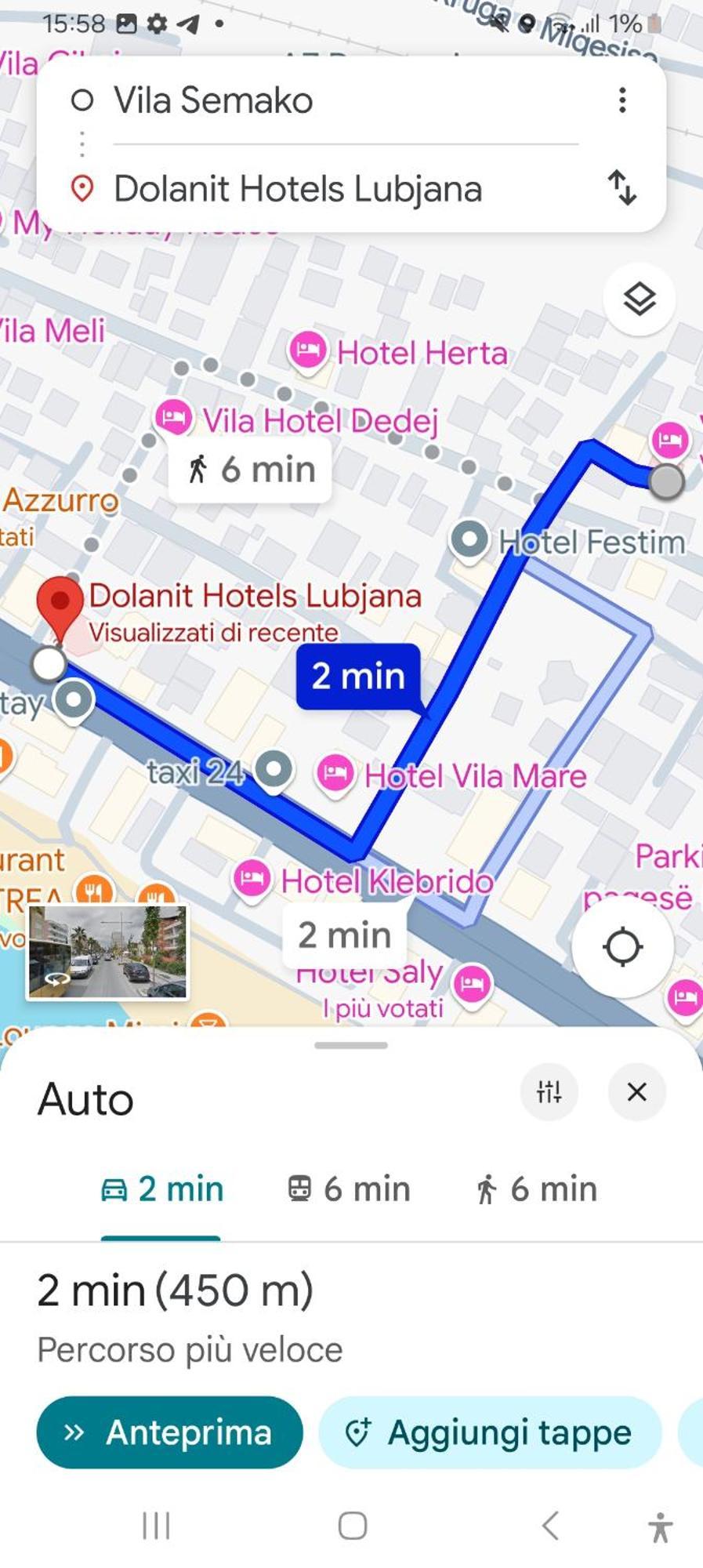The width and height of the screenshot is (703, 1568).
Task: Select the car 2 min tab
Action: 161,1189
